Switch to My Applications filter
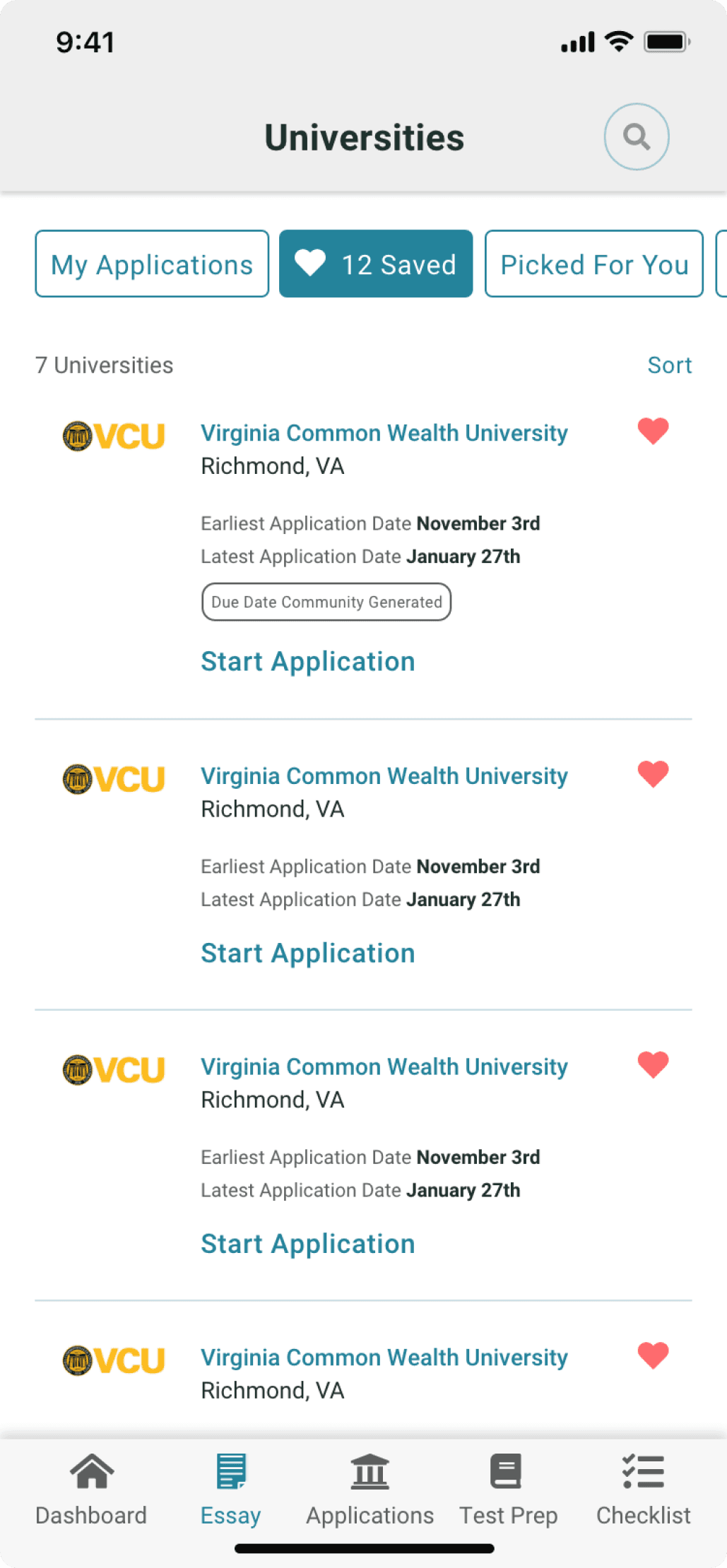This screenshot has width=727, height=1568. pyautogui.click(x=152, y=264)
